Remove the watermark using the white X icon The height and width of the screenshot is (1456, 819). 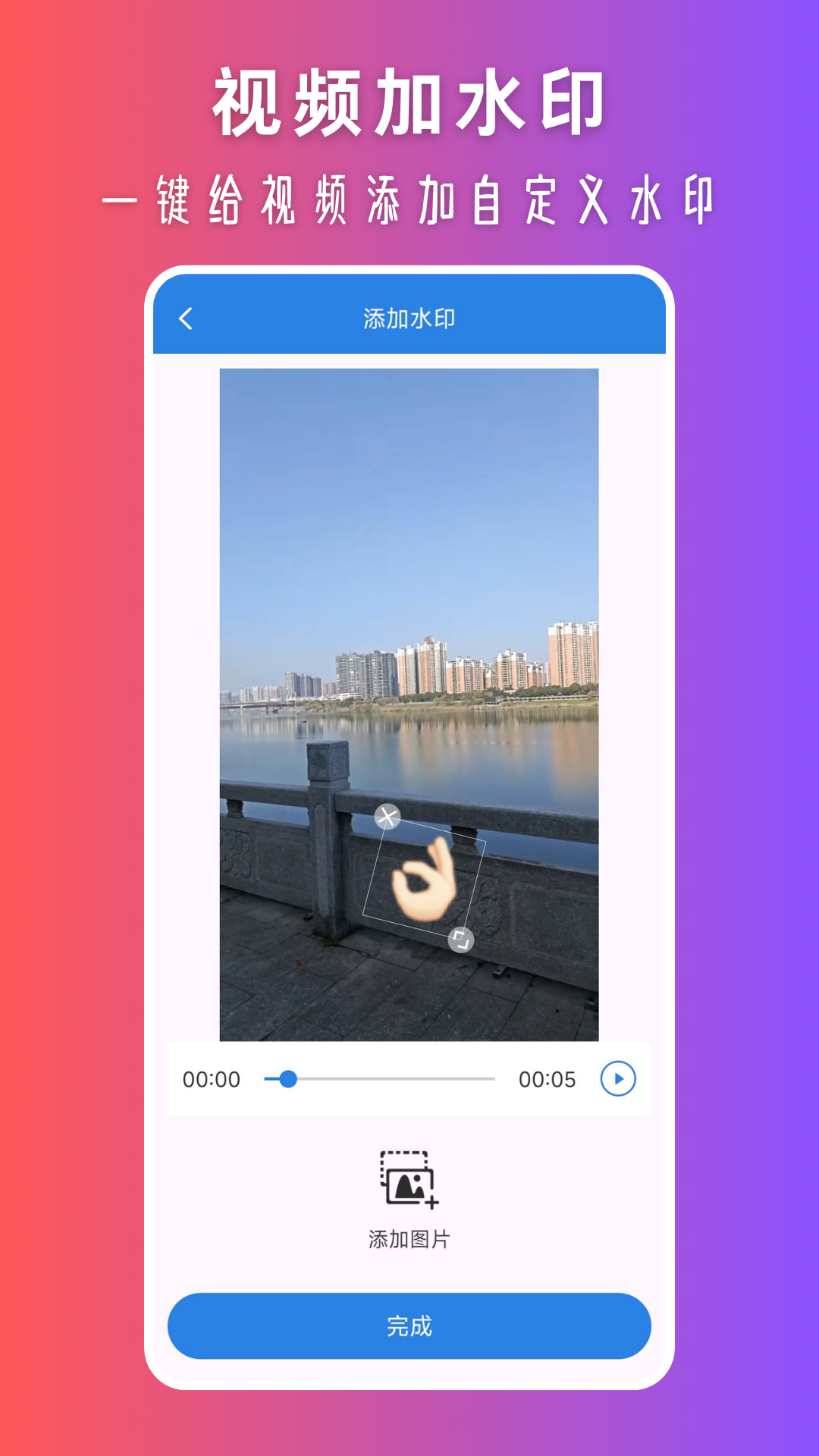388,817
